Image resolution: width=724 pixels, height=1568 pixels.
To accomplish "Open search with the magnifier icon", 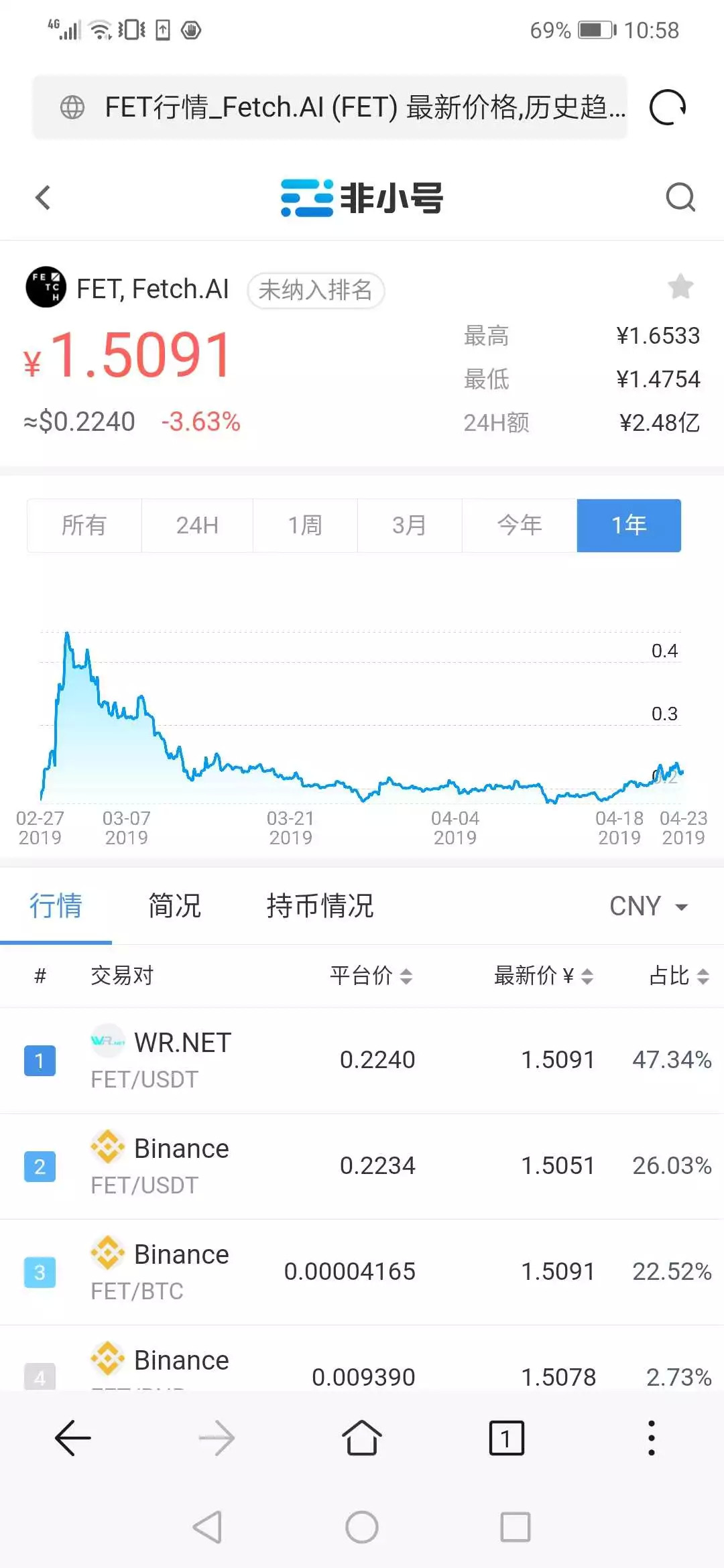I will [680, 198].
